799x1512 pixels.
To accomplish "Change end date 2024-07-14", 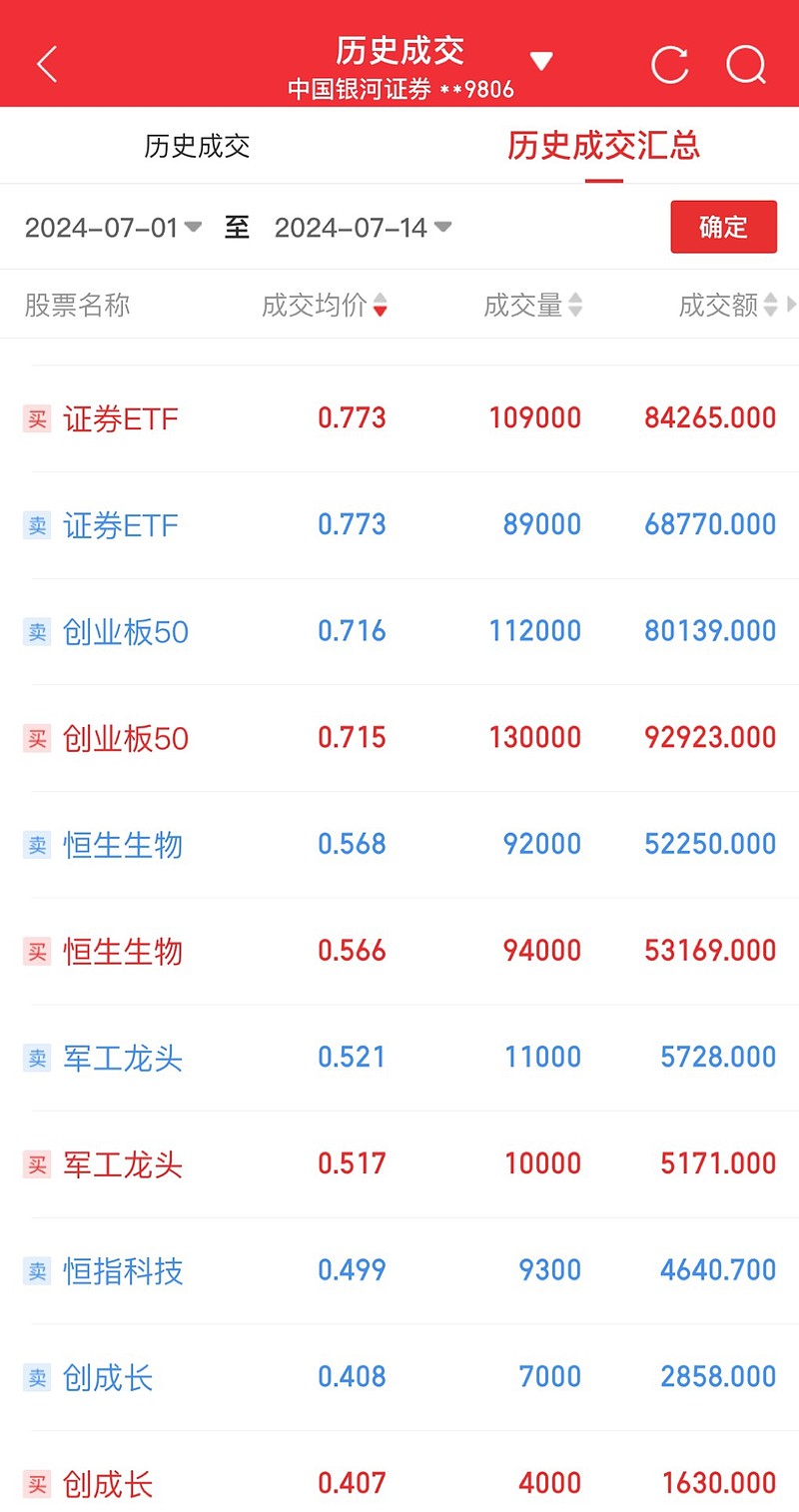I will 363,228.
